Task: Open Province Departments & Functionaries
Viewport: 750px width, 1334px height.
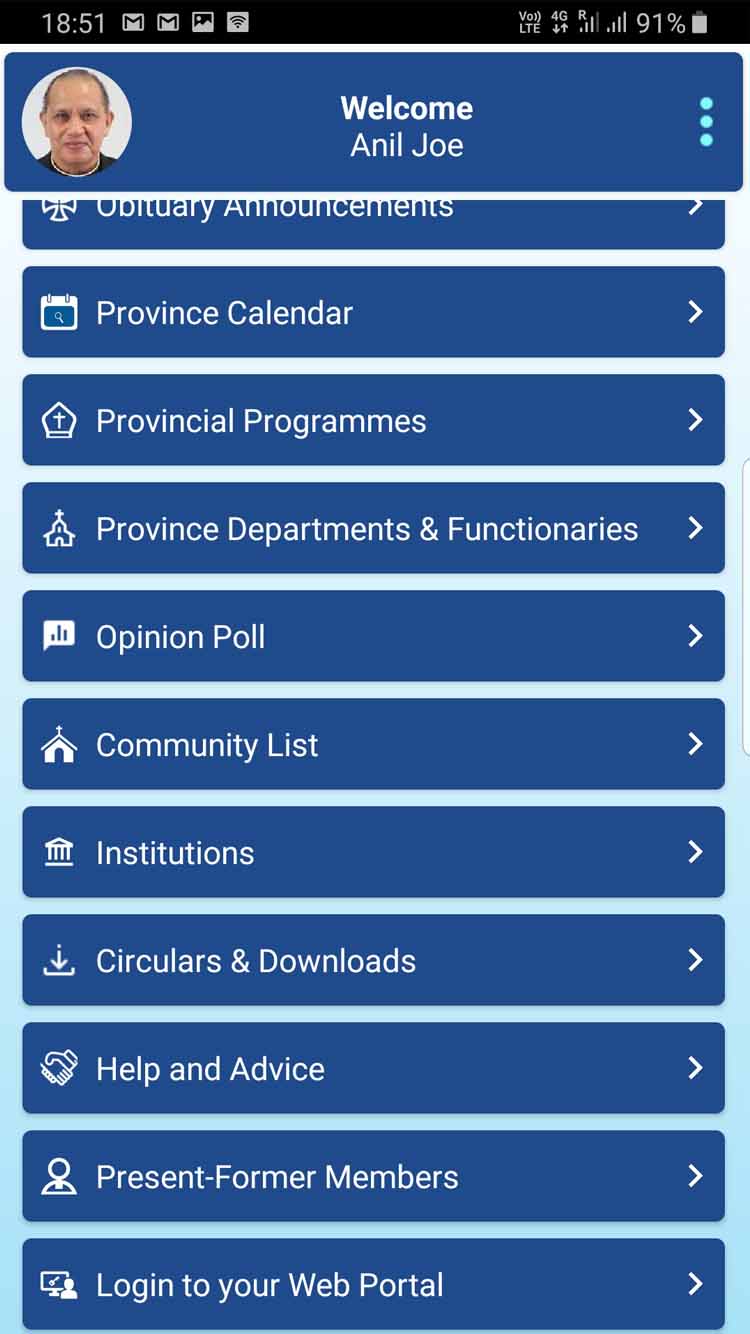Action: point(373,528)
